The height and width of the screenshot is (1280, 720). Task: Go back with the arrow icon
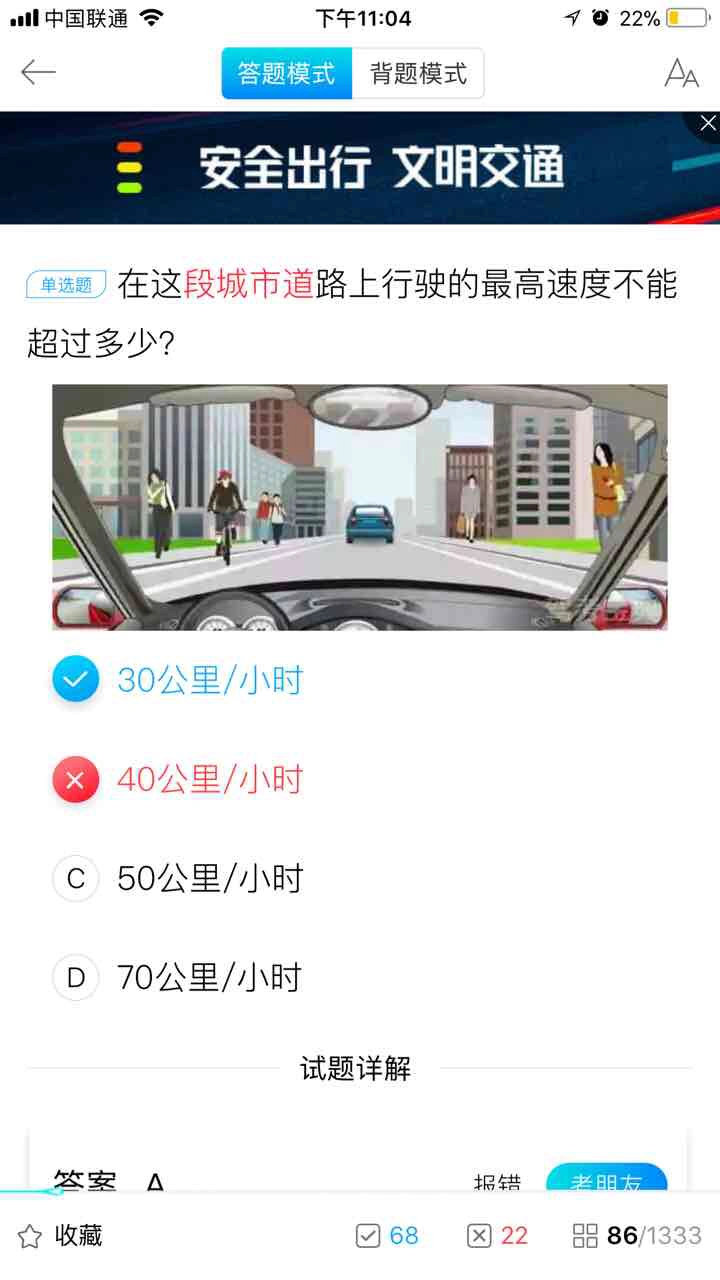point(38,72)
